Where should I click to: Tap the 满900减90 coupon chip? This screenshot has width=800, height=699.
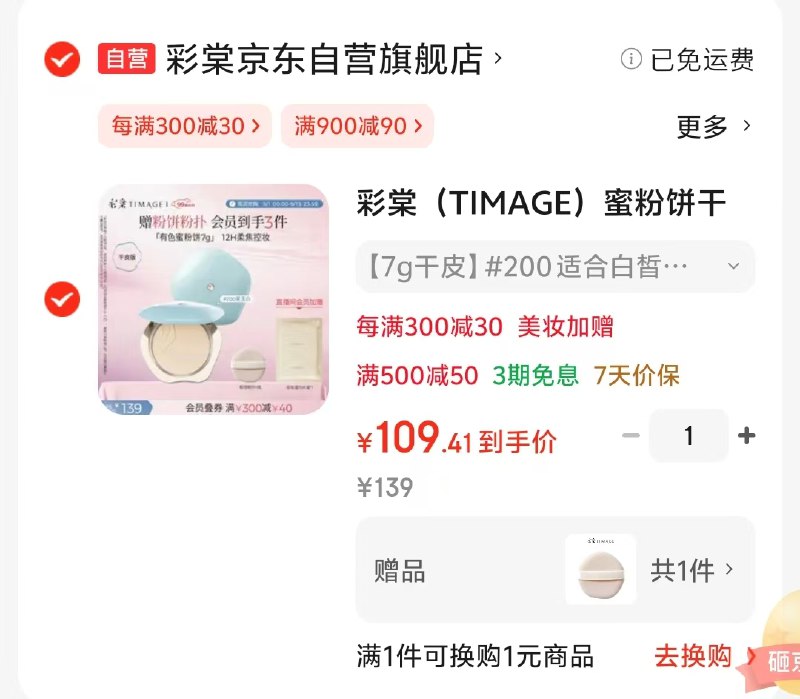point(357,126)
